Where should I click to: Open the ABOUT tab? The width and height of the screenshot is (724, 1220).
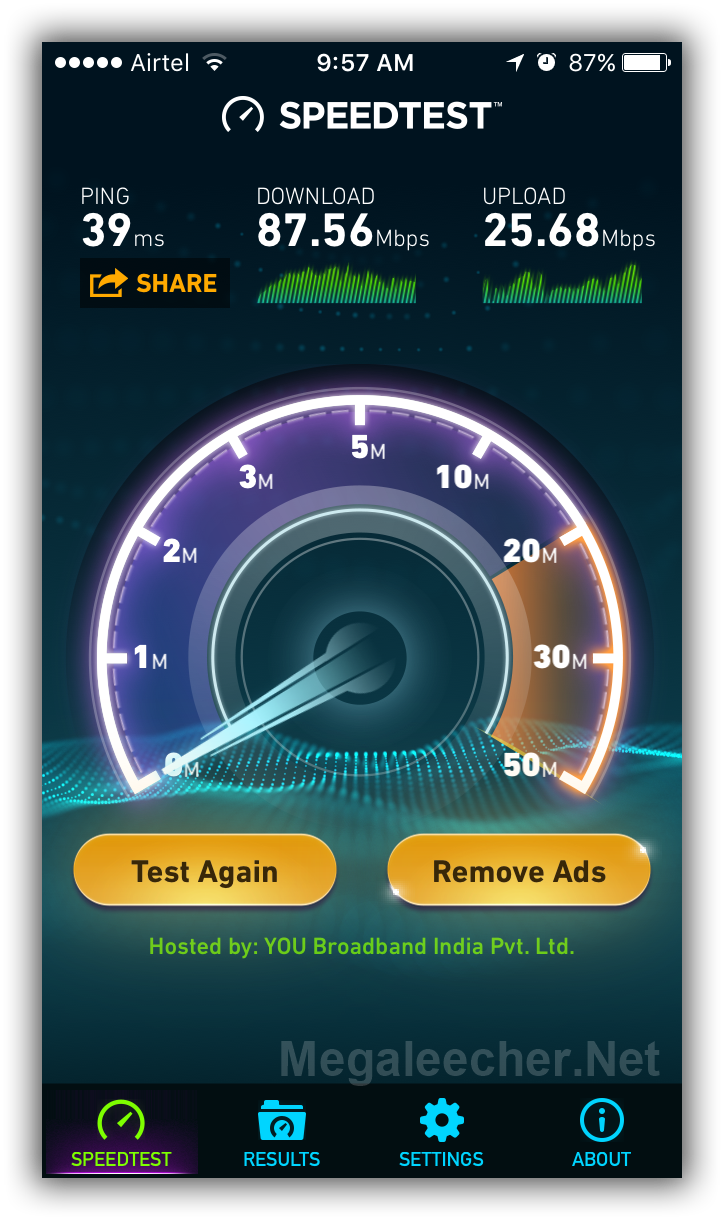pos(600,1160)
